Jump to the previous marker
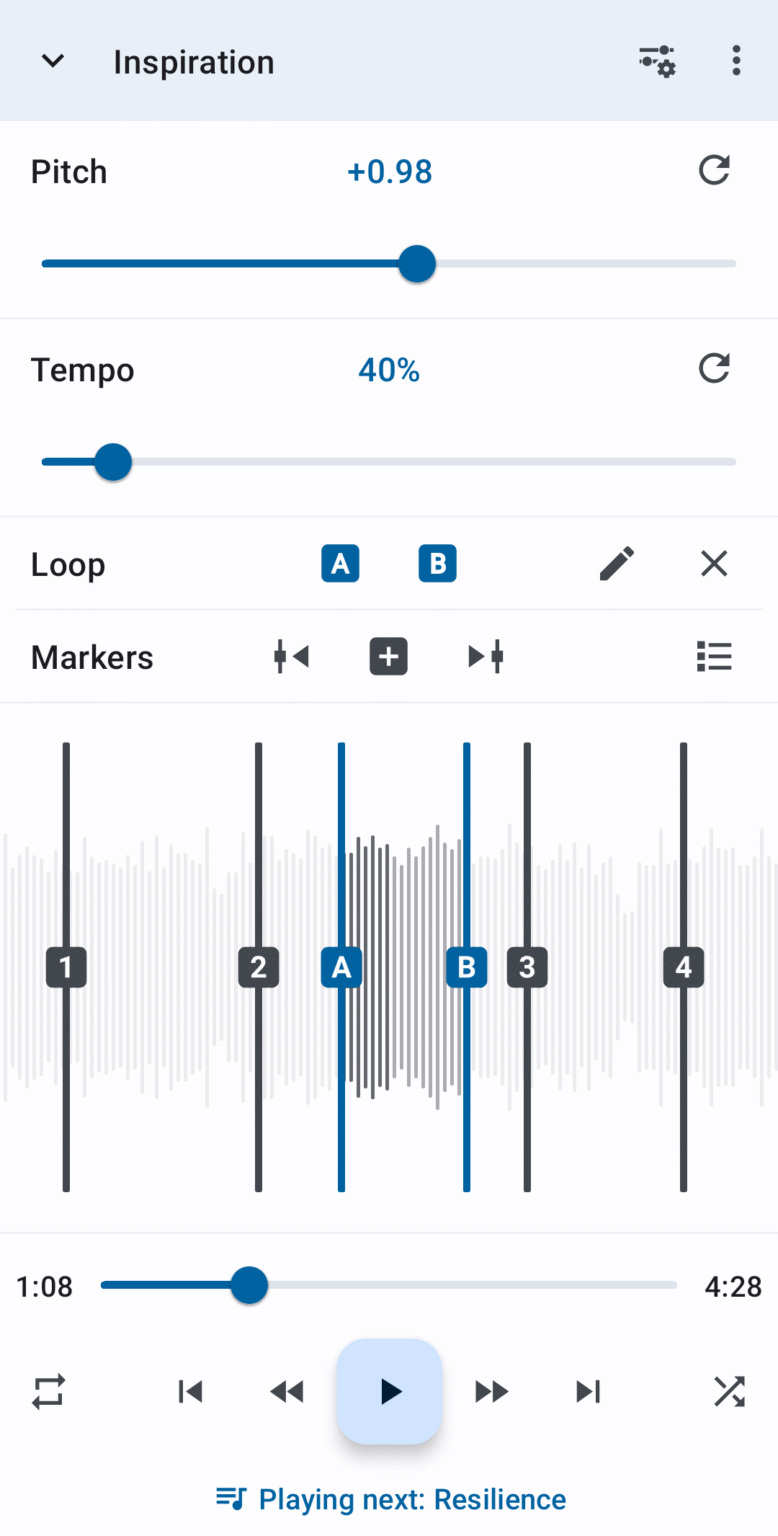Screen dimensions: 778x1536 click(x=291, y=656)
